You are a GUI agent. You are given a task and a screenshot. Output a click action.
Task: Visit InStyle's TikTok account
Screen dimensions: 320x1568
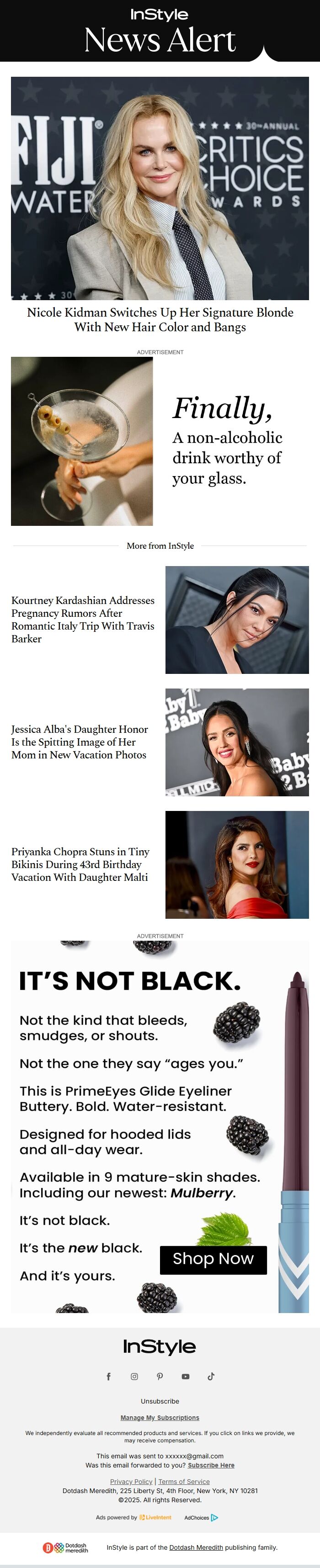pos(211,1376)
